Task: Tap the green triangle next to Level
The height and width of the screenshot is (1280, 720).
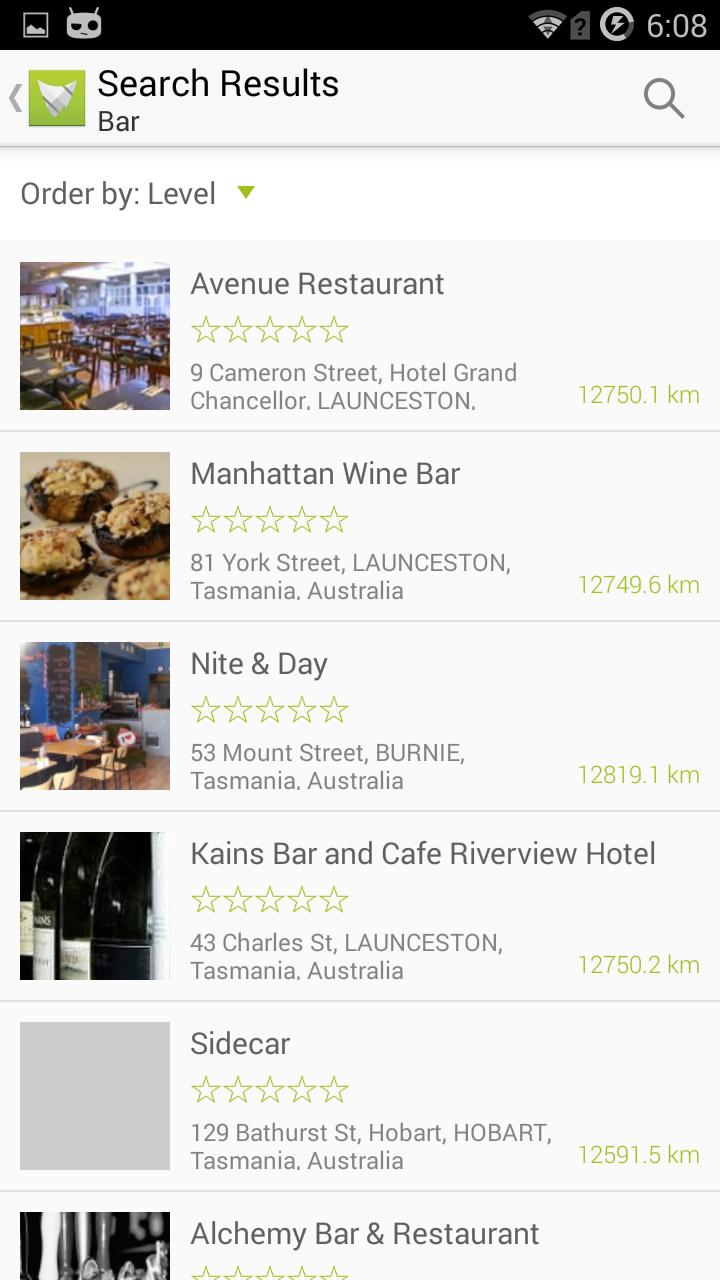Action: click(x=246, y=193)
